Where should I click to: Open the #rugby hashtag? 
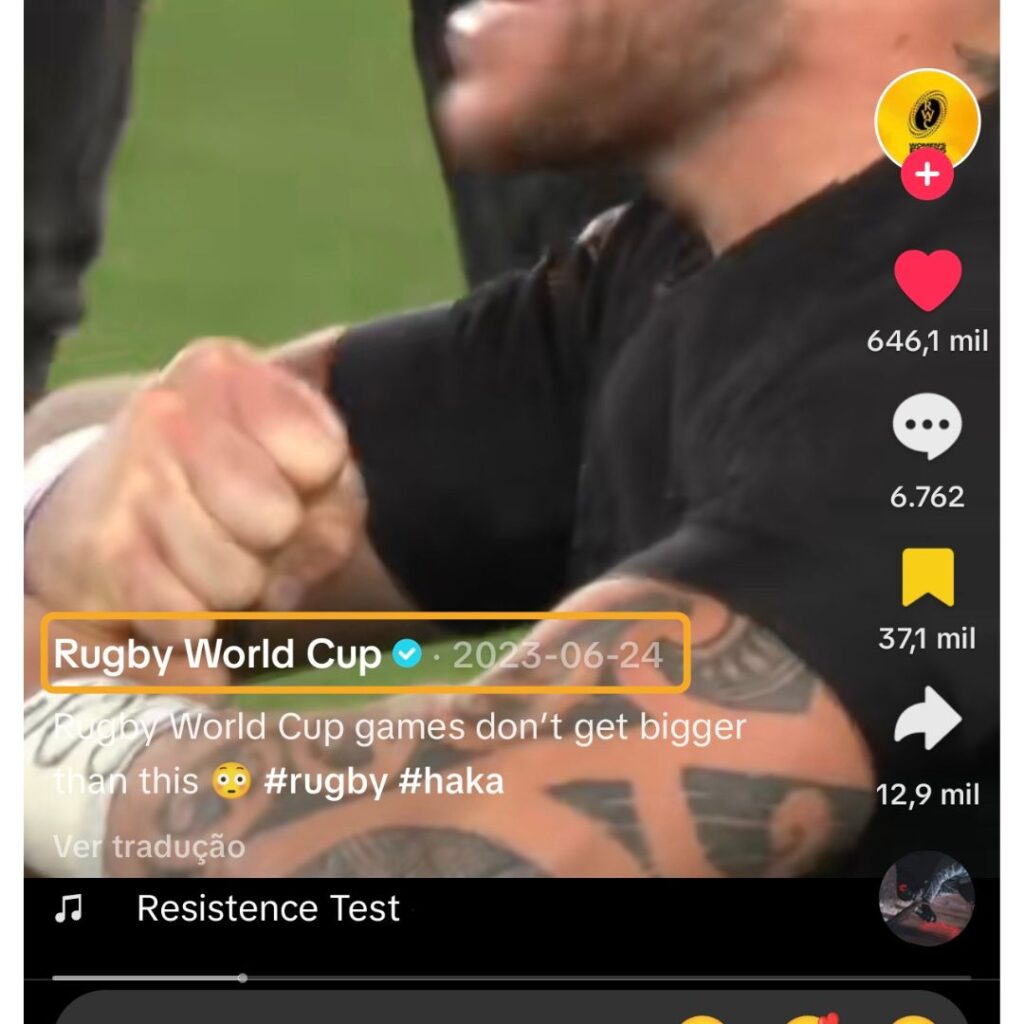[325, 781]
